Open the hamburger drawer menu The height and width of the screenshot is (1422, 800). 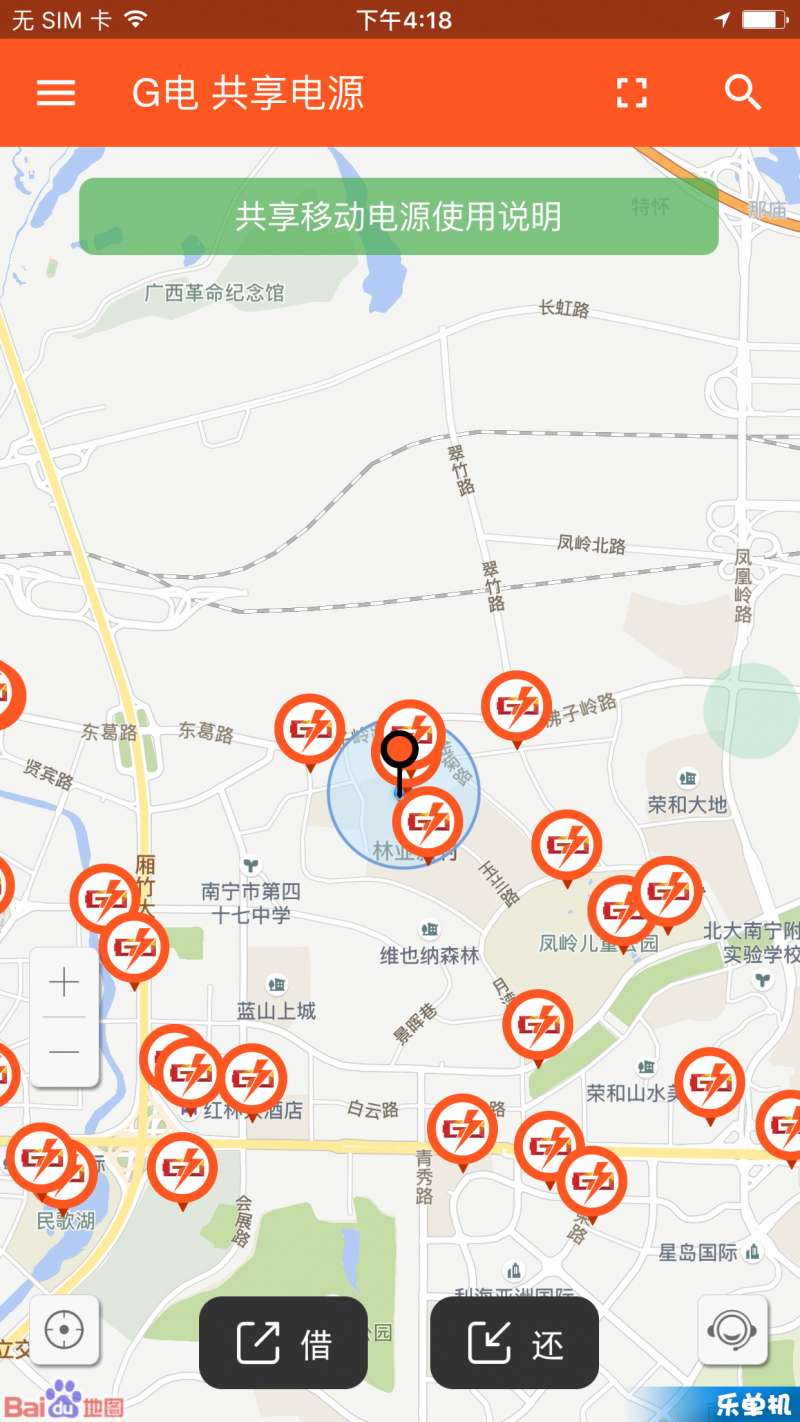[56, 93]
